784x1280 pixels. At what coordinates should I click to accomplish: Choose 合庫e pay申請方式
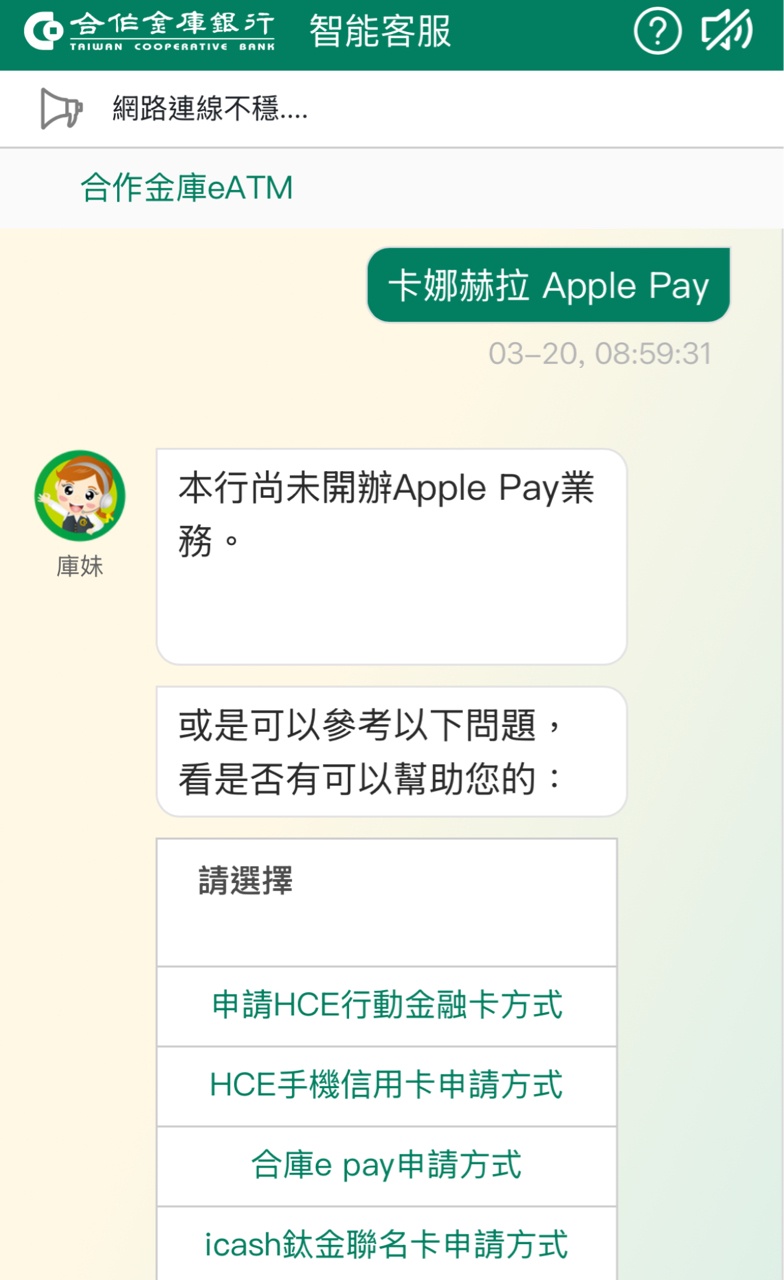387,1165
